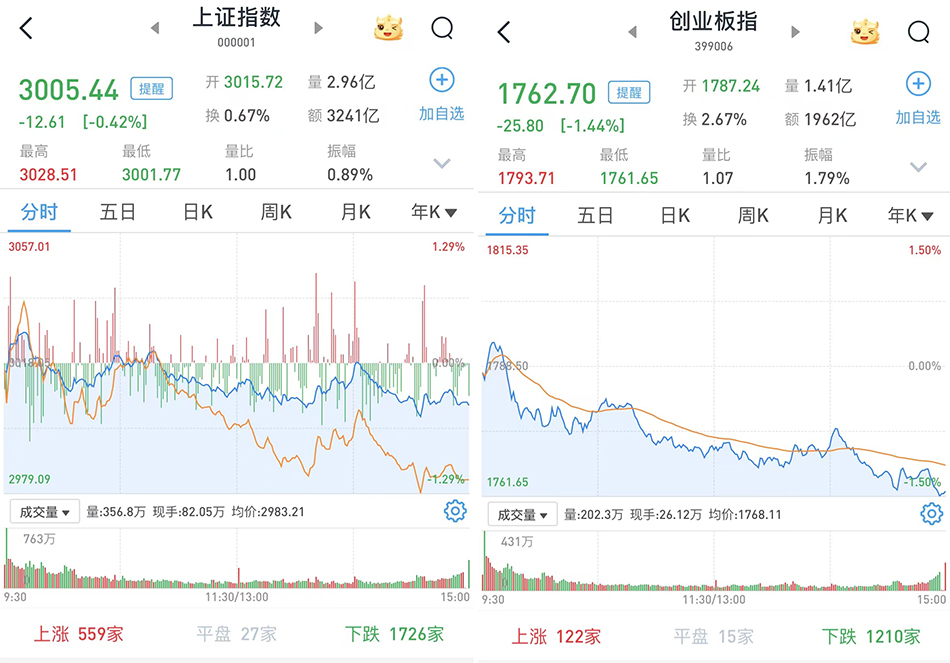Add 上证指数 to 自选 watchlist
This screenshot has width=950, height=663.
(x=441, y=94)
